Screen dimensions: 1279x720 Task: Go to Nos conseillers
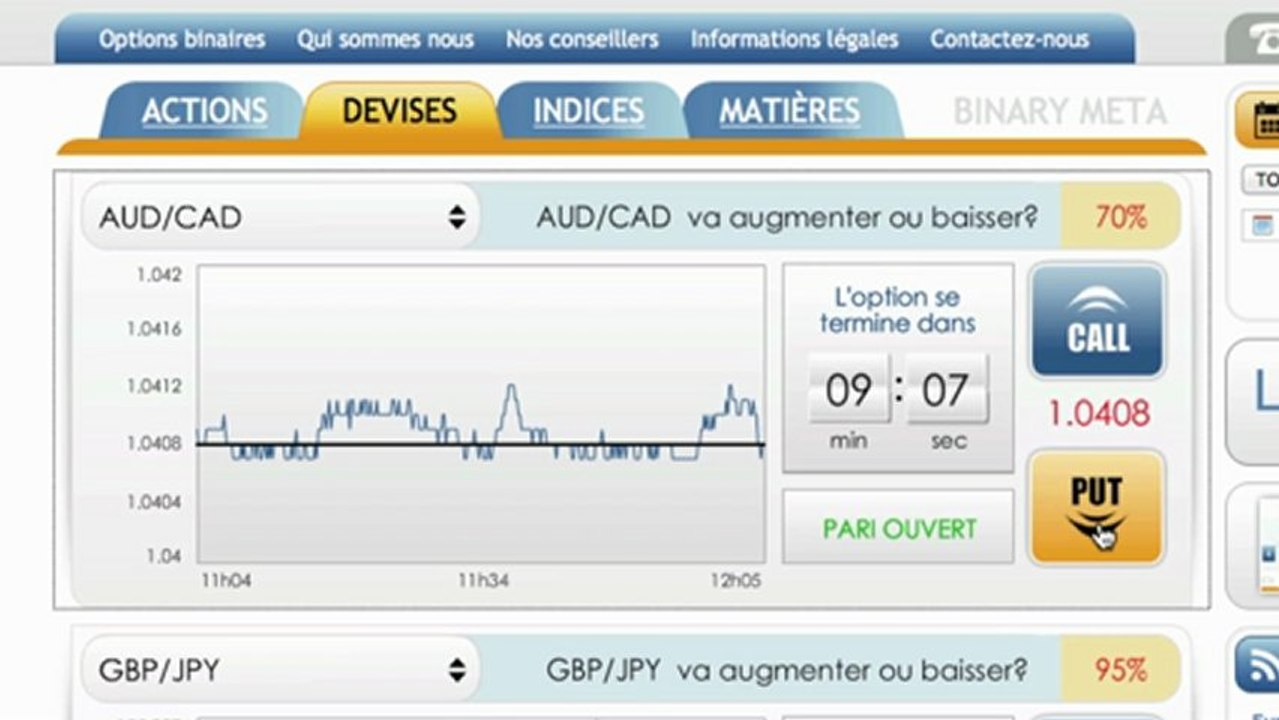point(582,40)
